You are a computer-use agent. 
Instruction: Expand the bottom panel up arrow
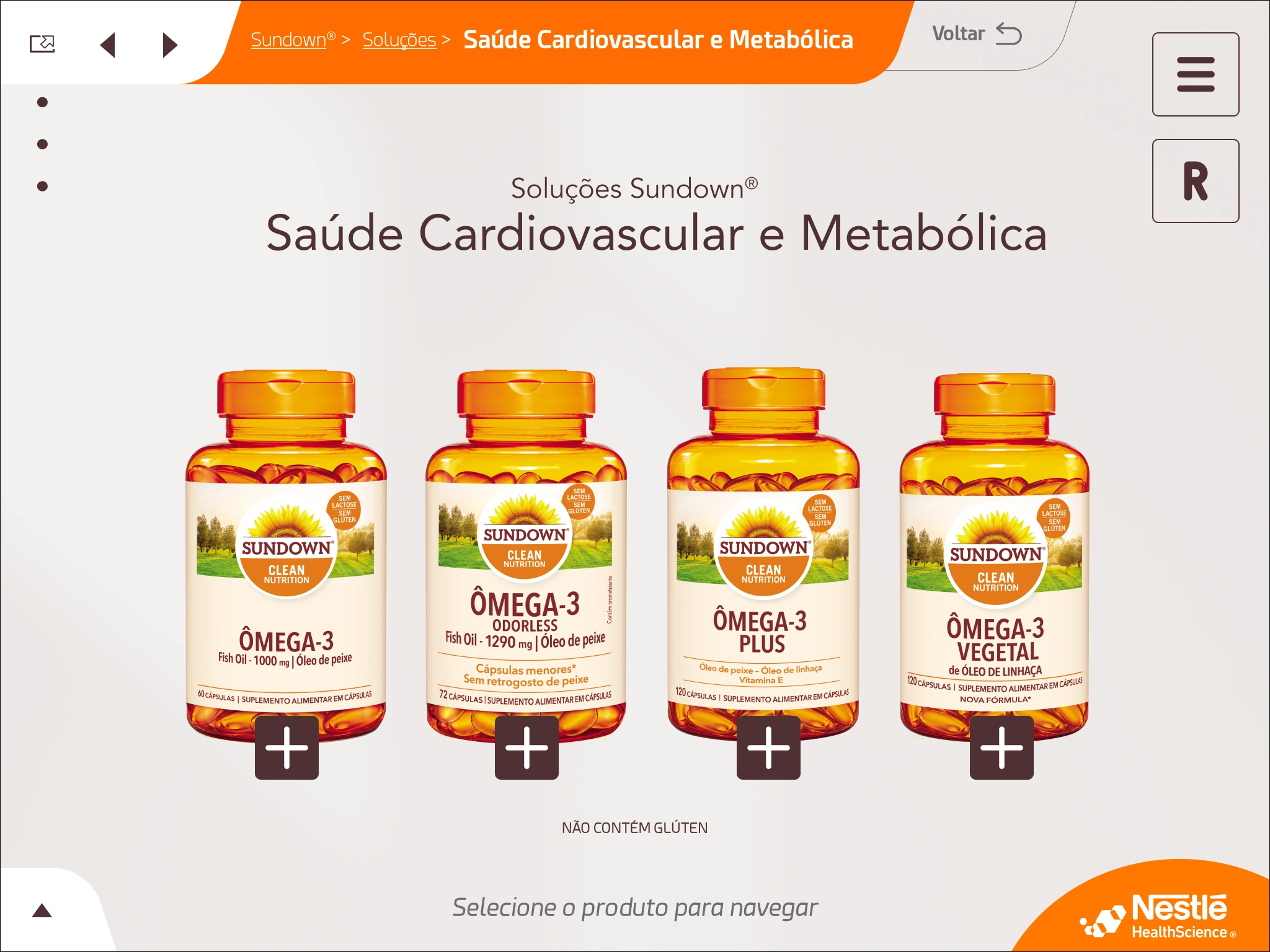(42, 910)
